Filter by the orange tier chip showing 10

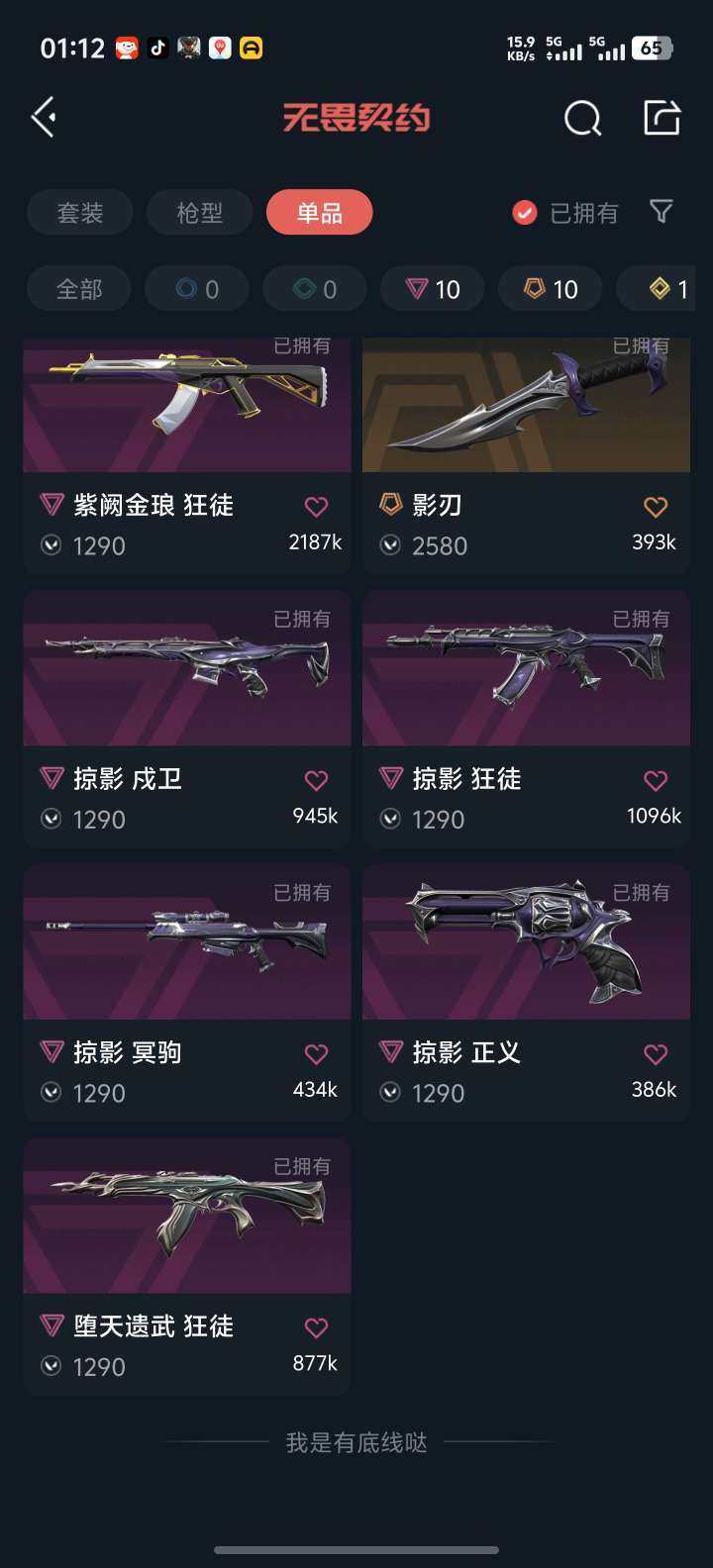[x=551, y=289]
